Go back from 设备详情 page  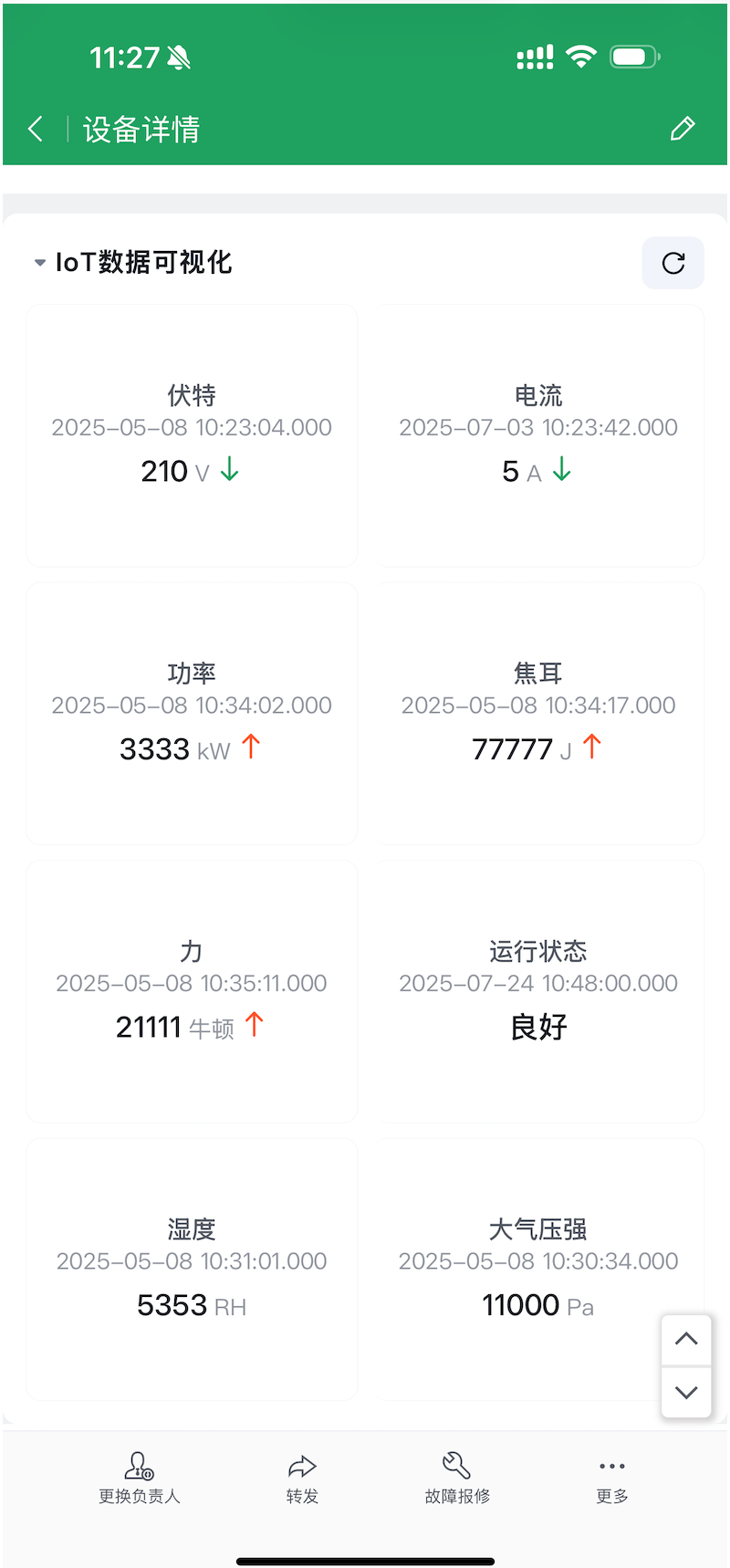pos(36,129)
